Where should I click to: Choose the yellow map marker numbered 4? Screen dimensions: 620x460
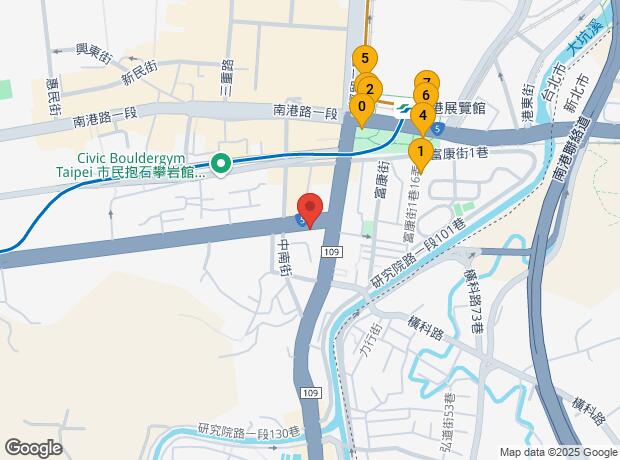423,115
